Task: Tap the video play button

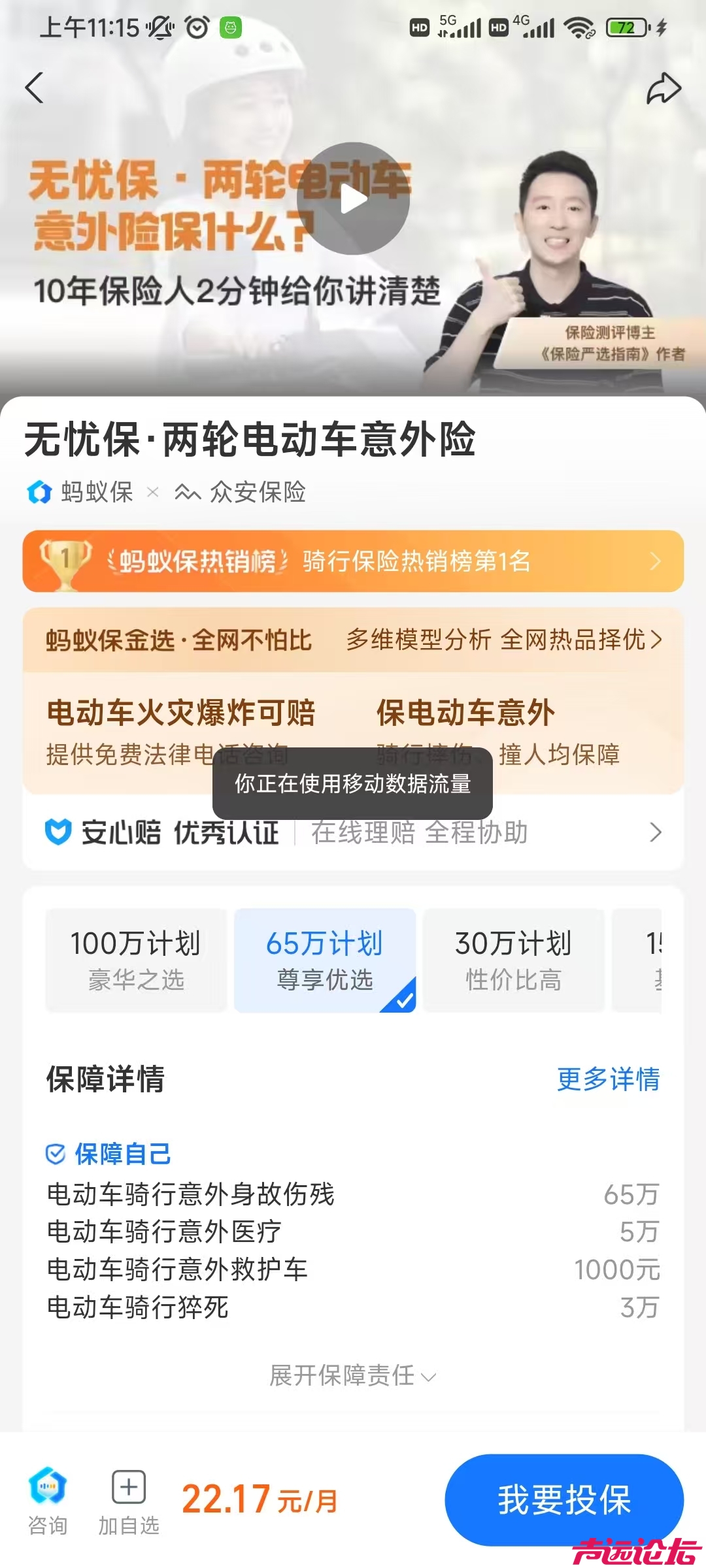Action: (353, 199)
